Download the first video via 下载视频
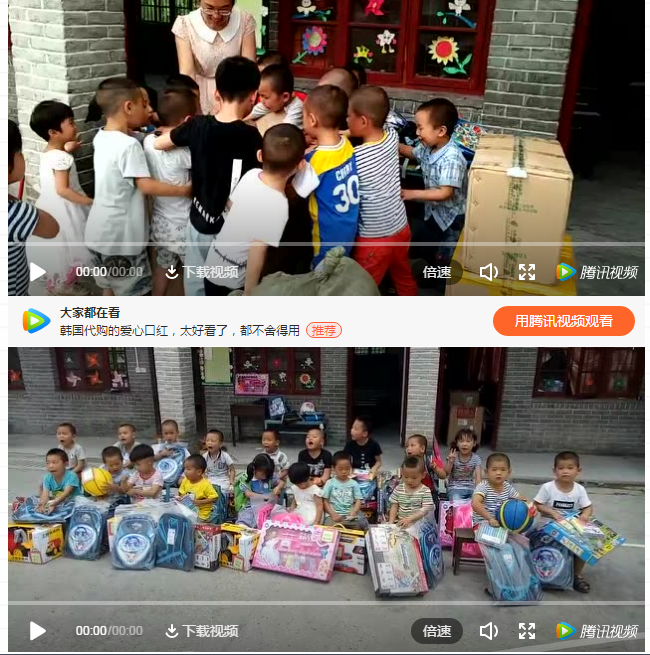The width and height of the screenshot is (650, 655). click(202, 272)
